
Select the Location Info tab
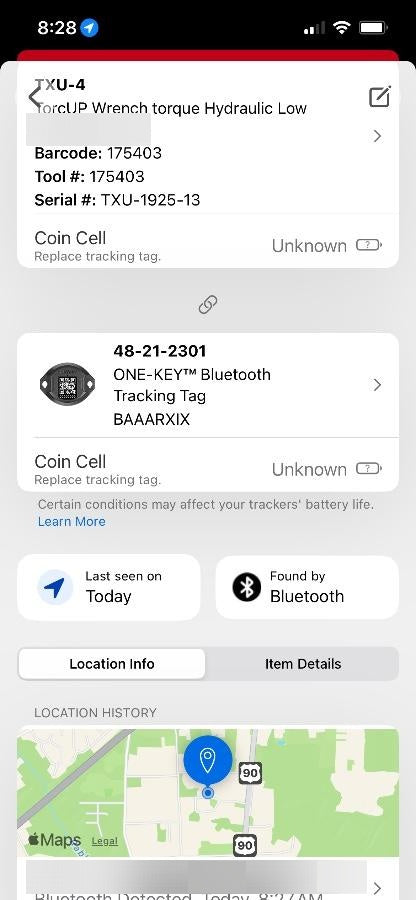[x=112, y=664]
